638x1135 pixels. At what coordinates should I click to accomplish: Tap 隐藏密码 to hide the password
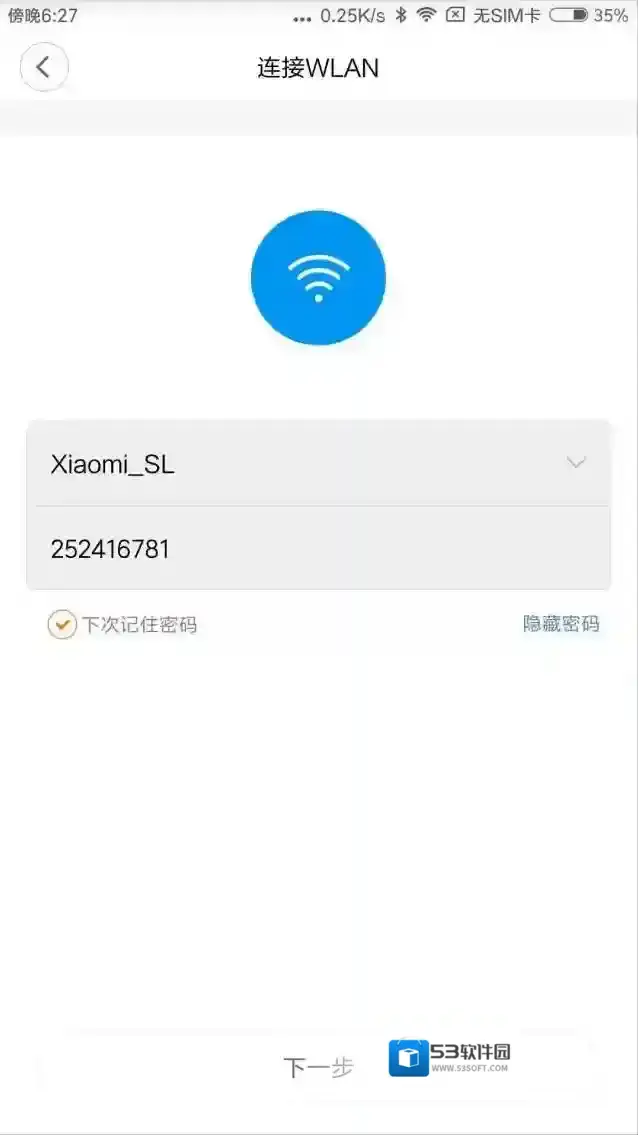tap(561, 624)
